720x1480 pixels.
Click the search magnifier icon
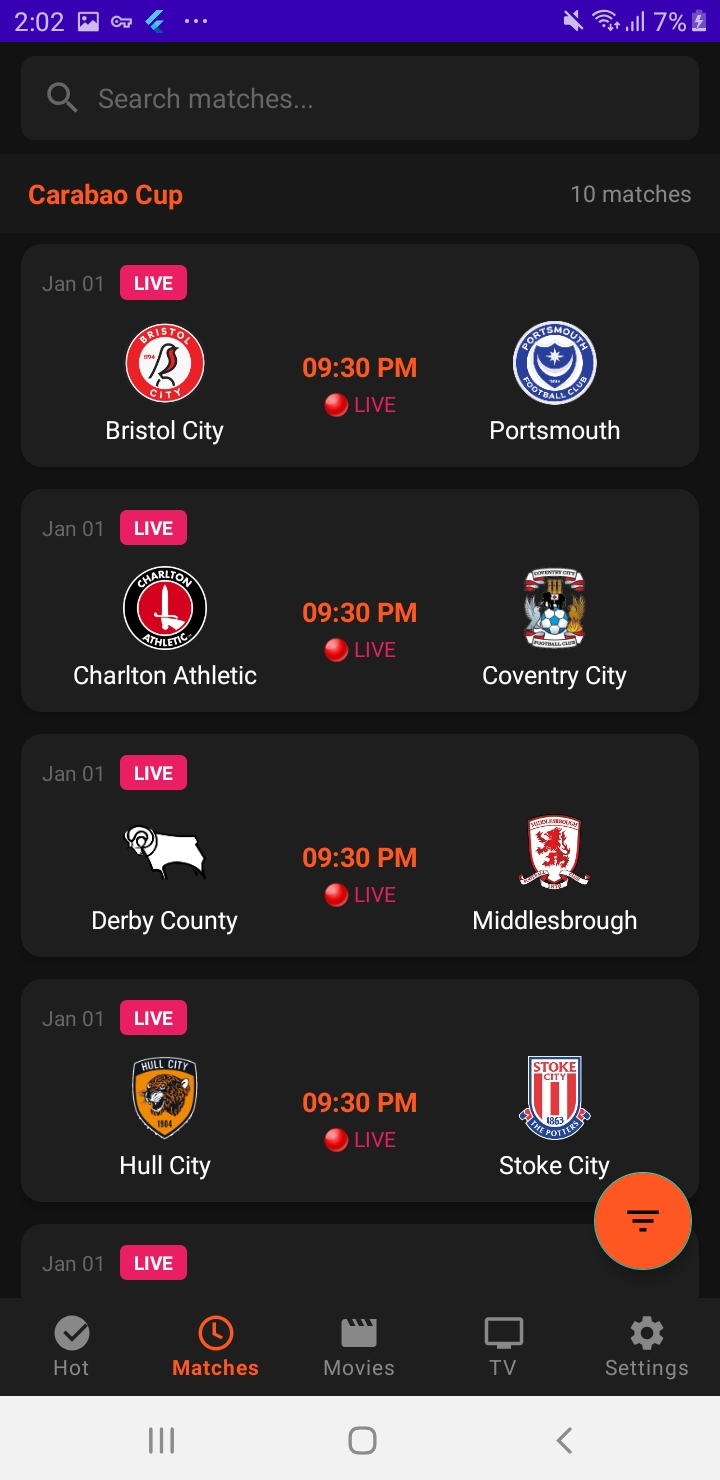coord(61,98)
